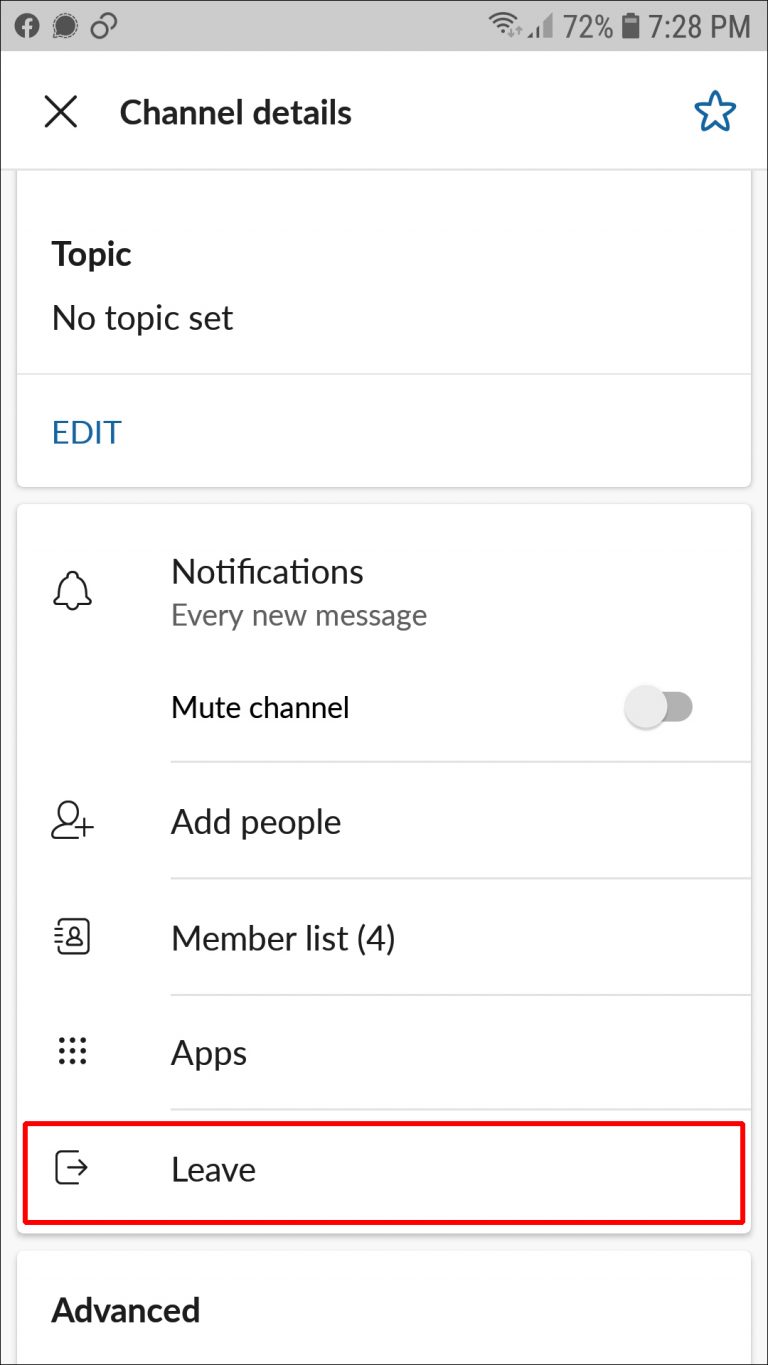This screenshot has width=768, height=1365.
Task: Open Notifications settings for the channel
Action: 267,571
